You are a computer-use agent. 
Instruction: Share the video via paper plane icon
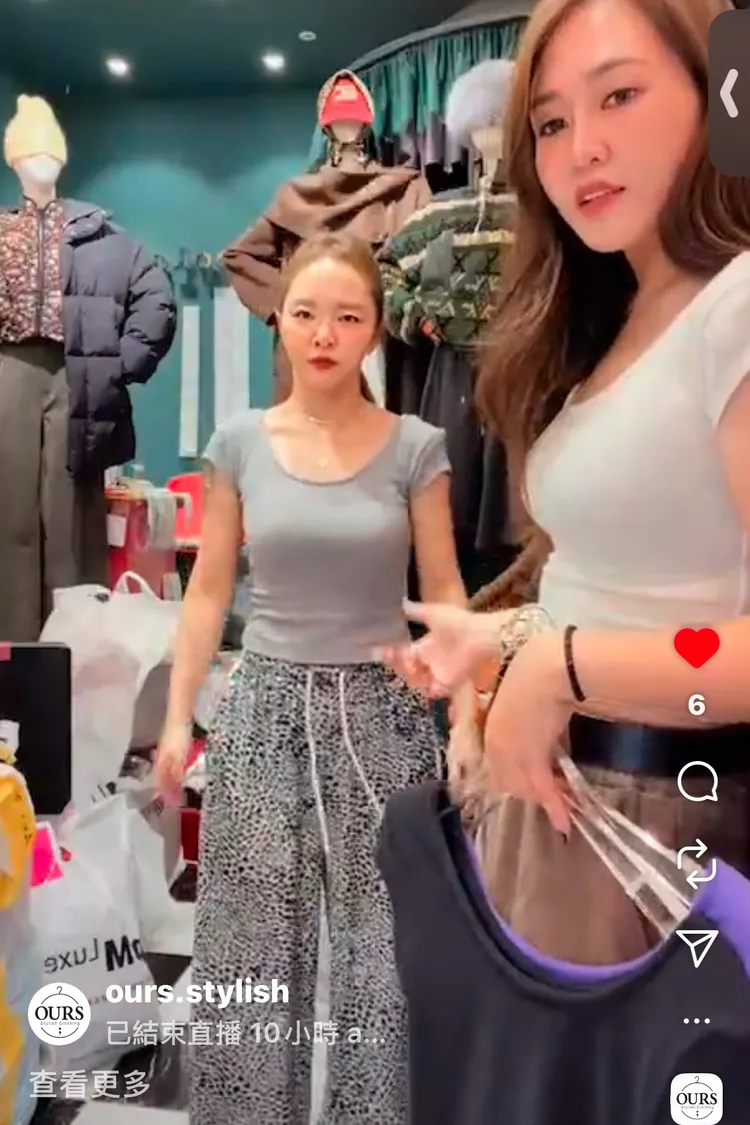[x=697, y=945]
